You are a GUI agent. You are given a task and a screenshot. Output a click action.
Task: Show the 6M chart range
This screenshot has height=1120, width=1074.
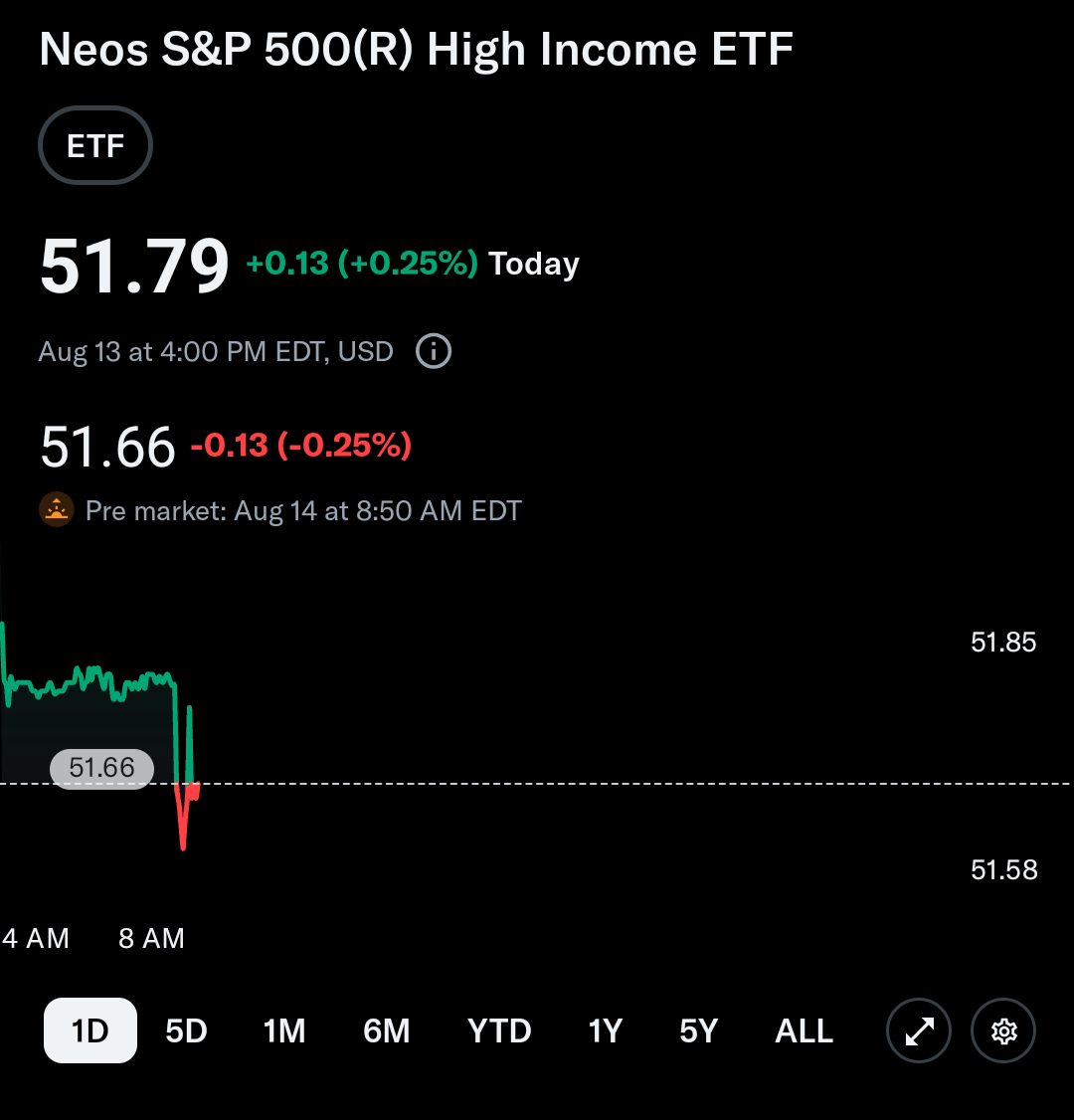click(x=387, y=1030)
